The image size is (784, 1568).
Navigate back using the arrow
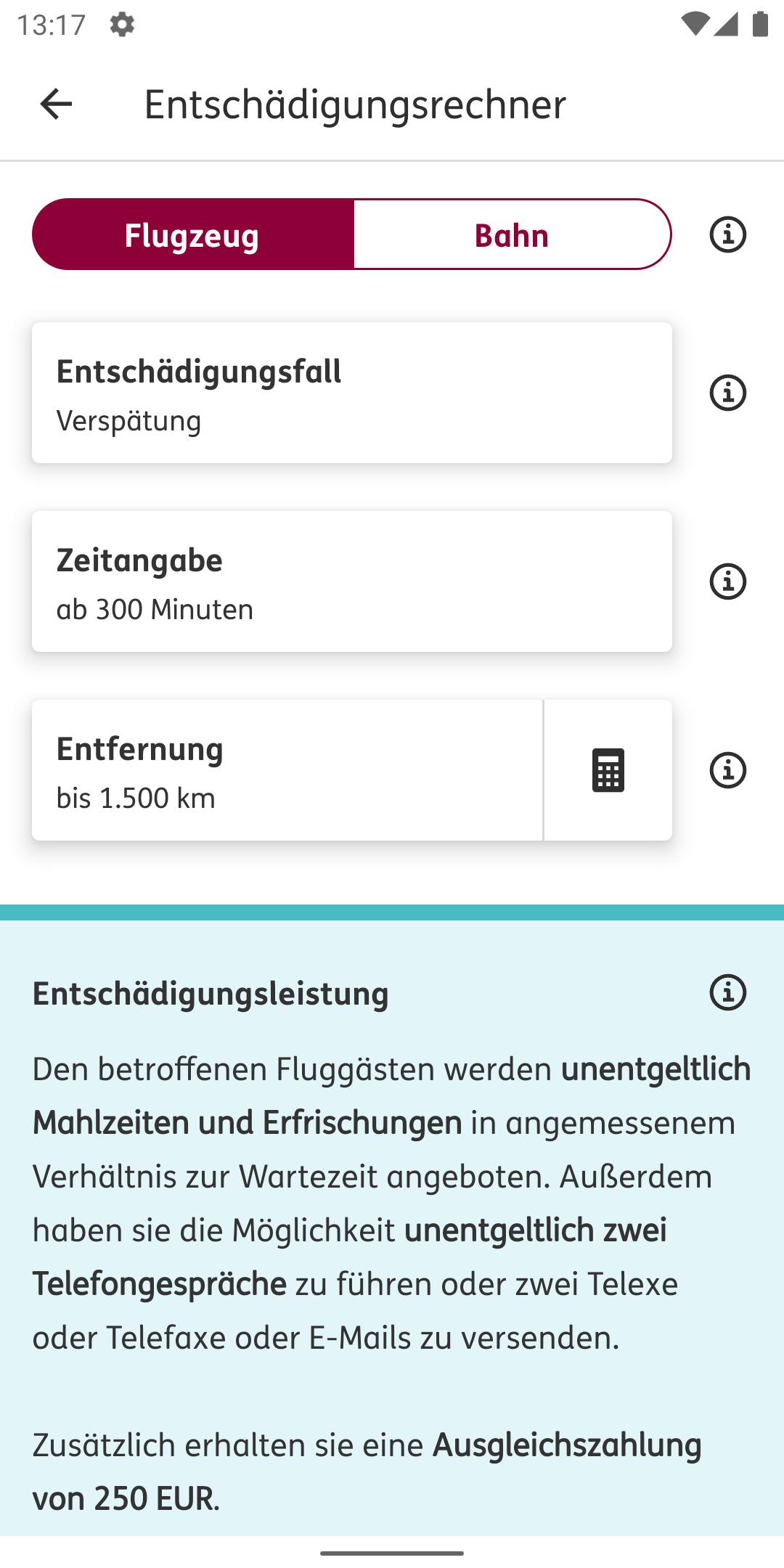click(57, 105)
